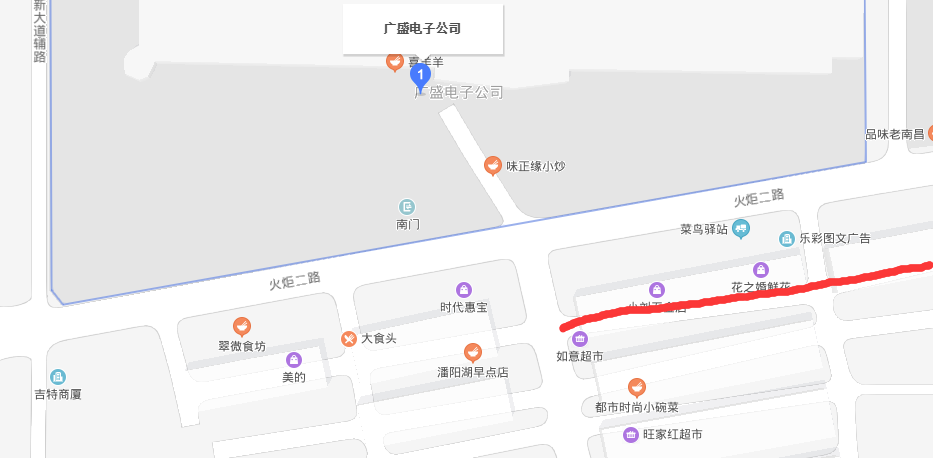The image size is (933, 458).
Task: Select the 味正缘小炒 restaurant marker
Action: click(492, 165)
